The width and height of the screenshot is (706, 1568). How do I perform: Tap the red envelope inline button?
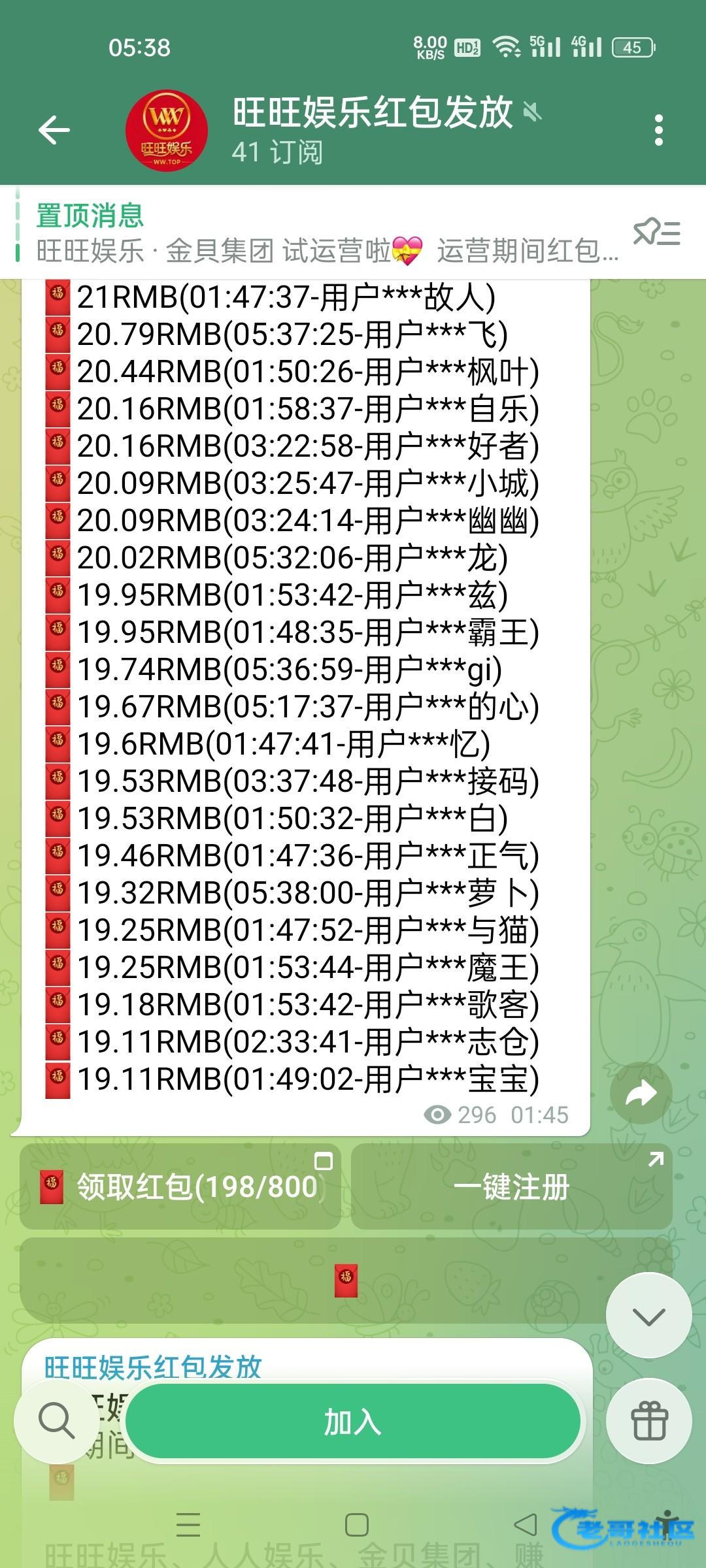[x=346, y=1281]
